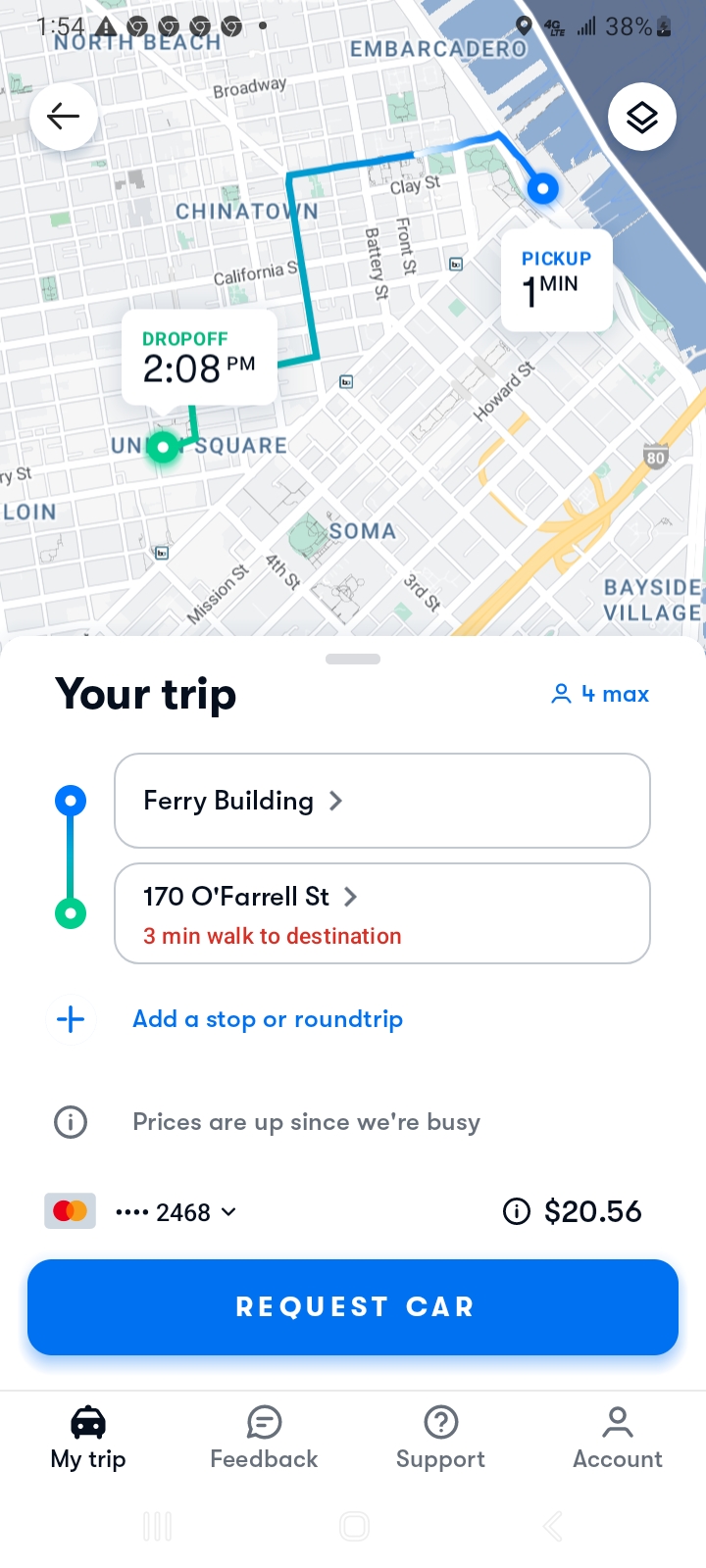Open info about busy pricing
Viewport: 706px width, 1568px height.
(71, 1122)
